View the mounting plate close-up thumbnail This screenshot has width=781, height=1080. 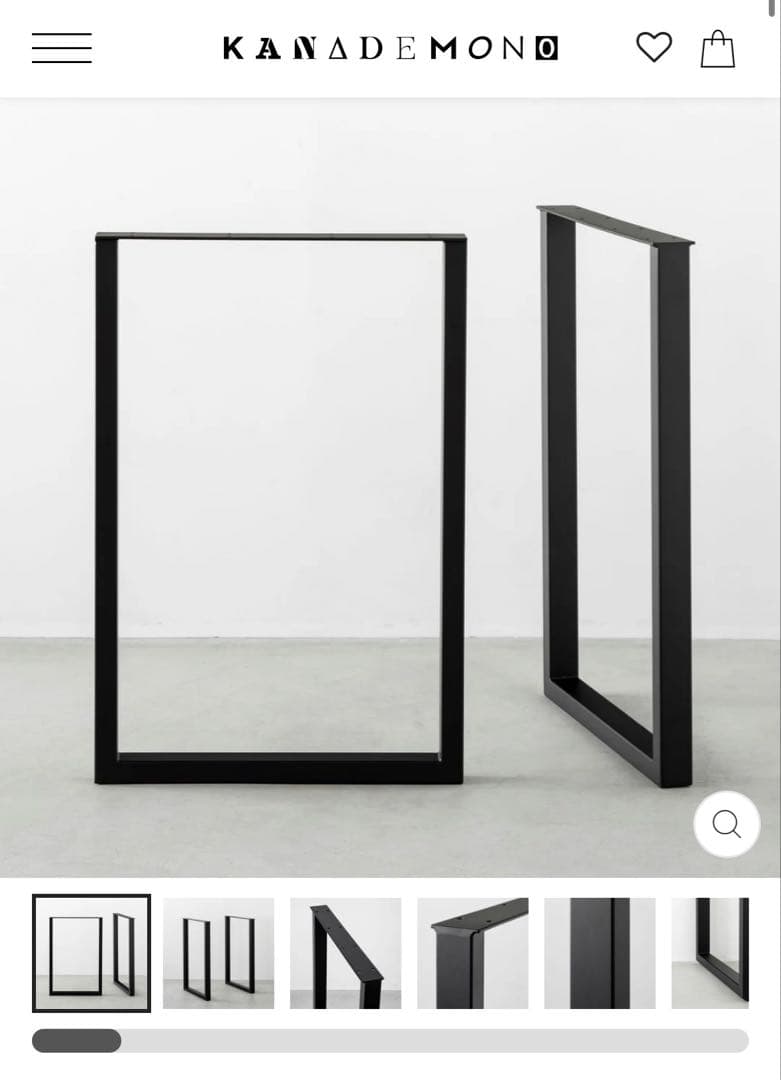pyautogui.click(x=472, y=953)
